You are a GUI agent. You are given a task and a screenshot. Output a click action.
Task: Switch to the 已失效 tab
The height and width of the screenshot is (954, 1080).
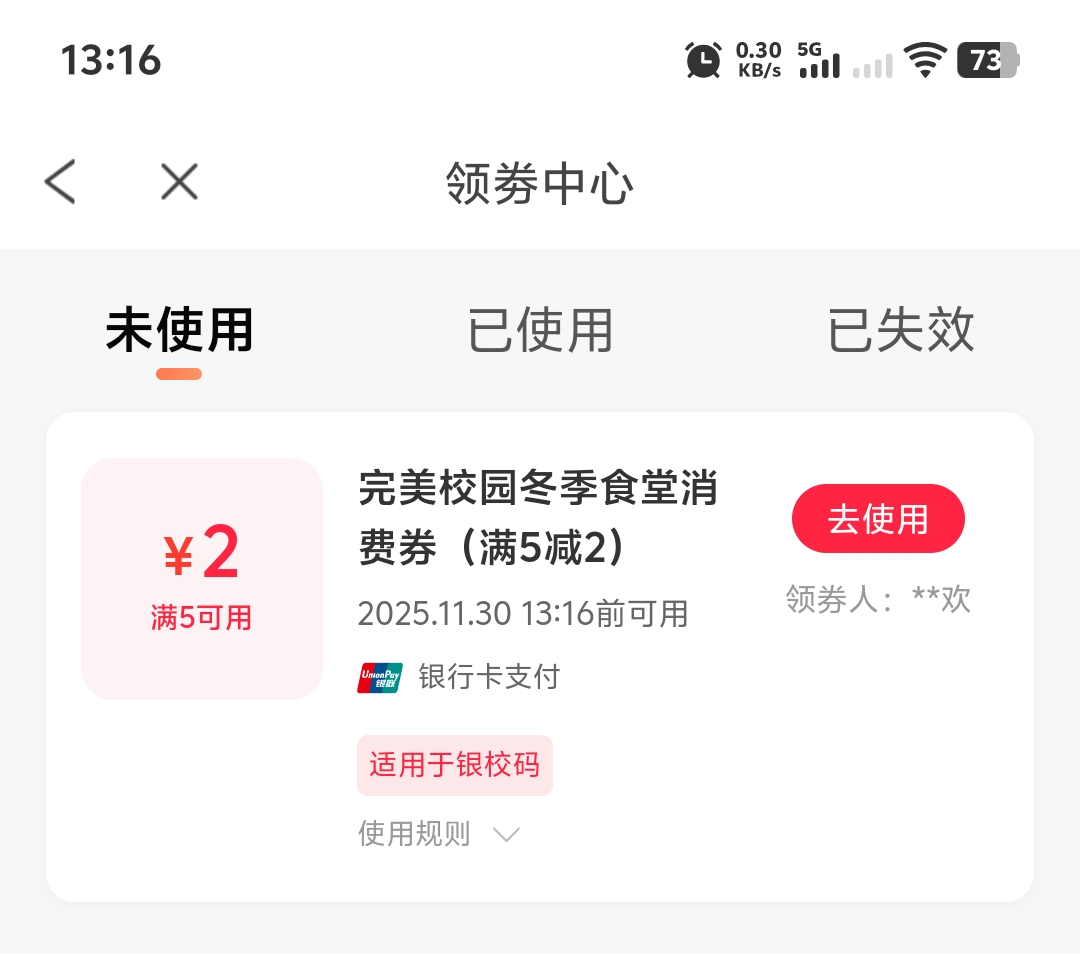[x=900, y=331]
